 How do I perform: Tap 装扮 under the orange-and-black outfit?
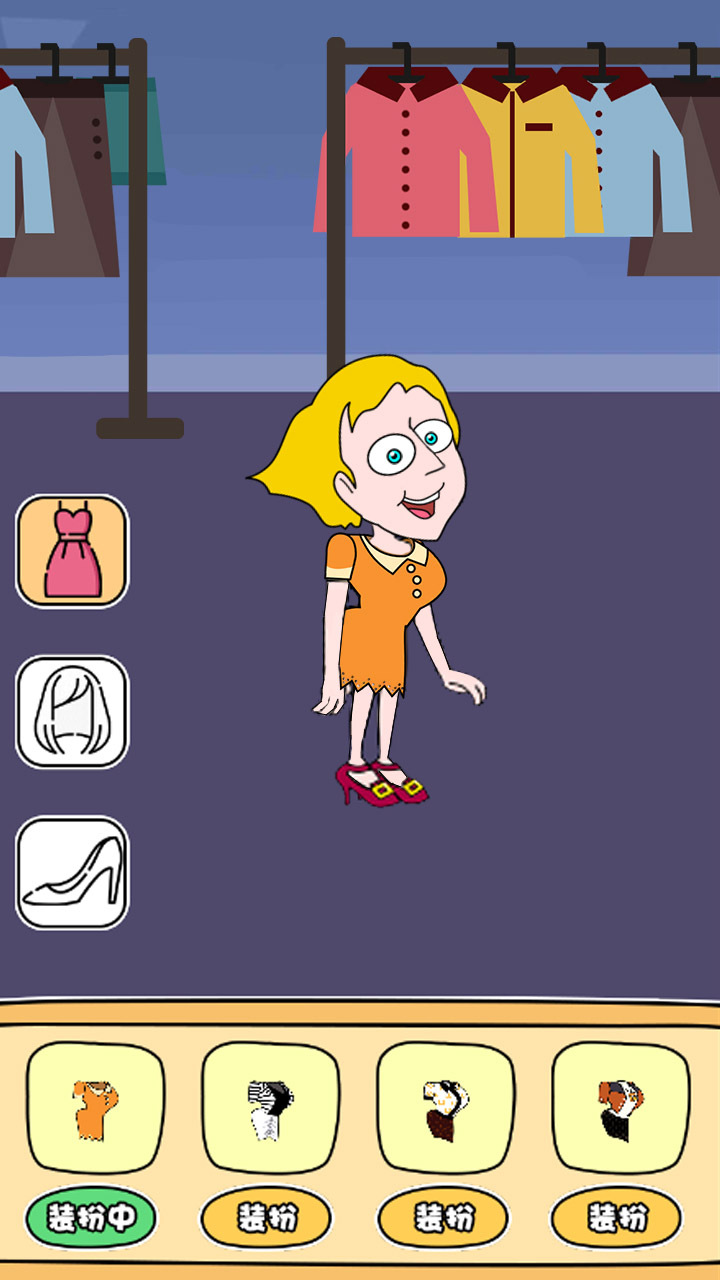click(x=616, y=1218)
